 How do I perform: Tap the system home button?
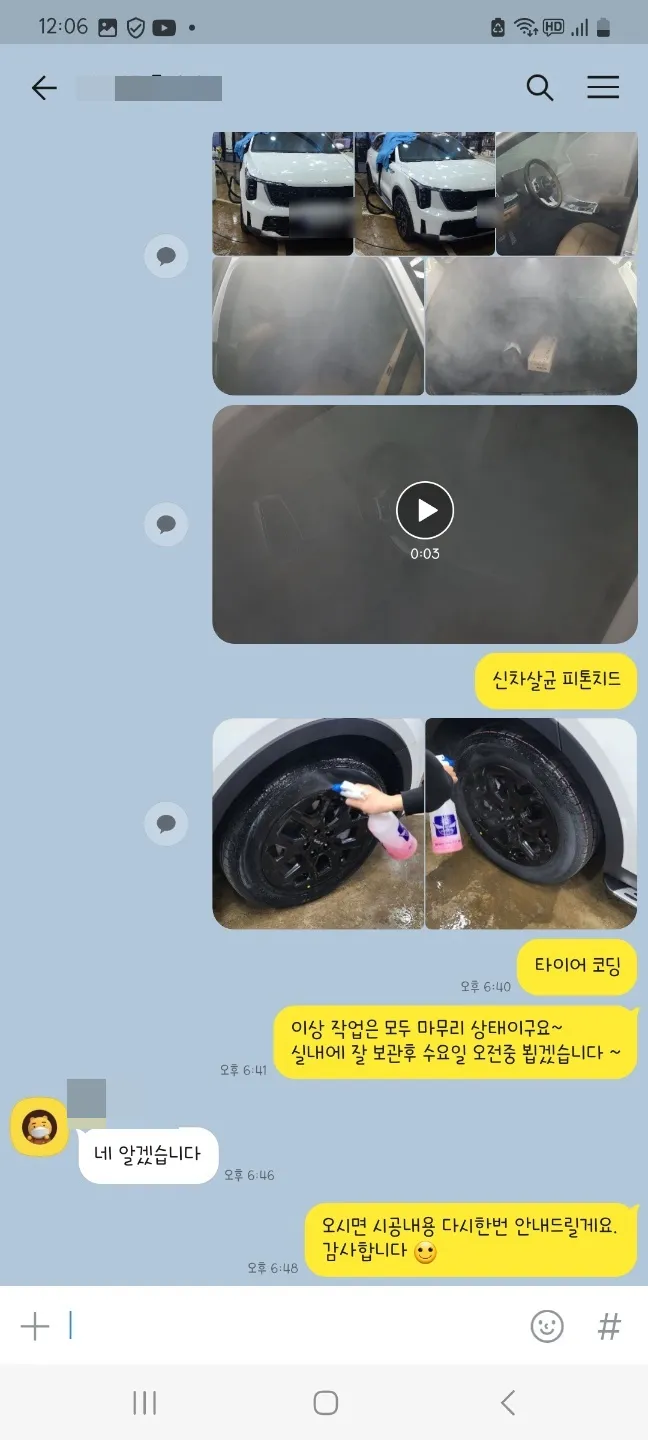pyautogui.click(x=325, y=1402)
